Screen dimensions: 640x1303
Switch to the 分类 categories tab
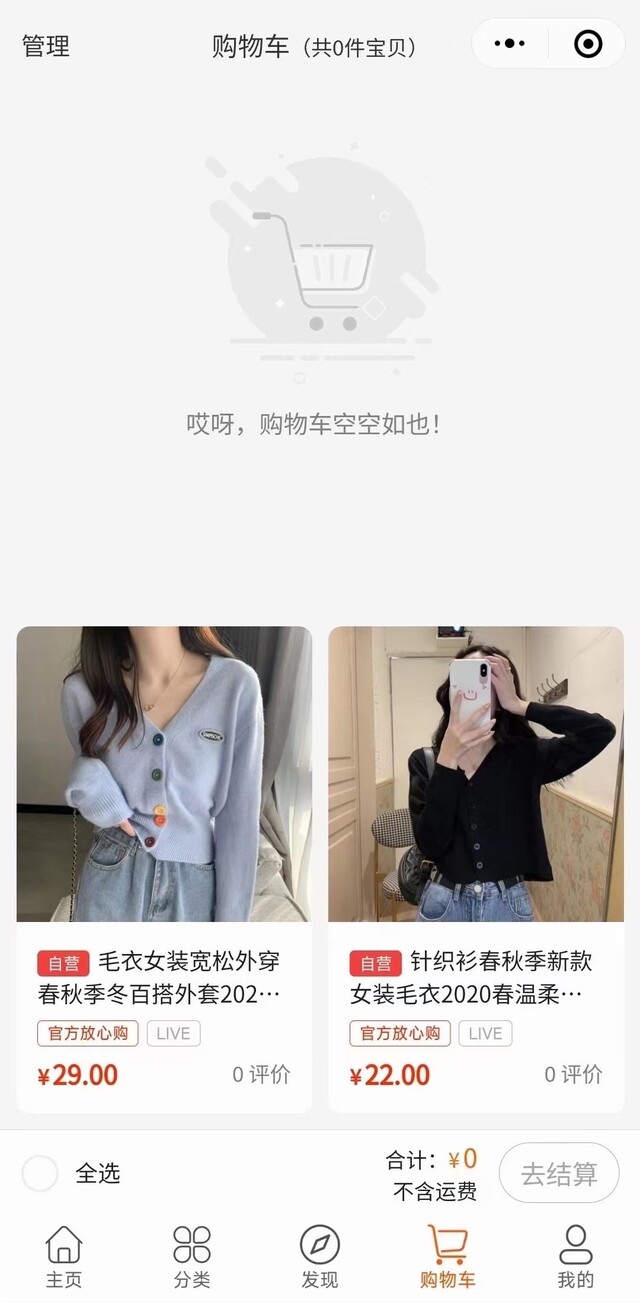(192, 1256)
